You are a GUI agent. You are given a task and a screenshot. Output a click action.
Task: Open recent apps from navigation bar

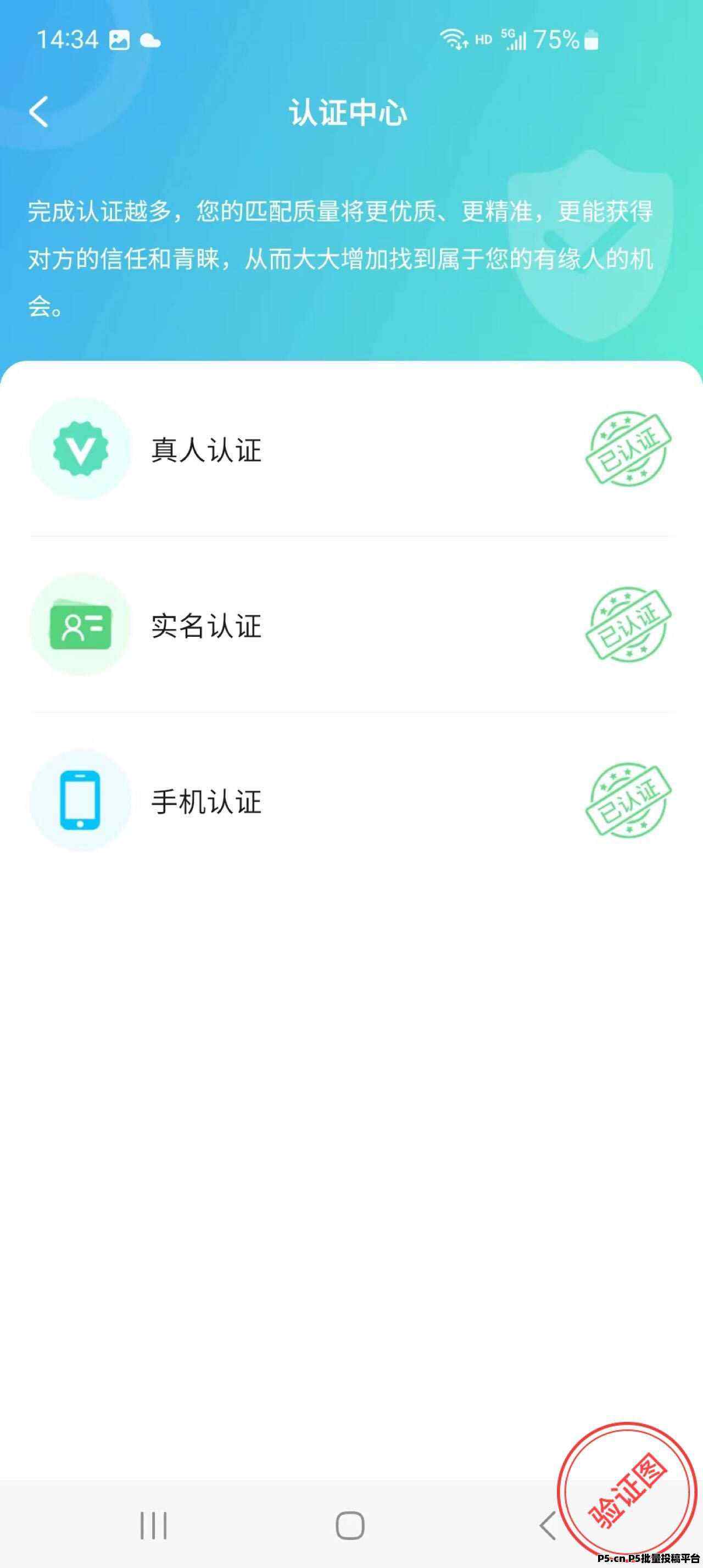(x=153, y=1525)
